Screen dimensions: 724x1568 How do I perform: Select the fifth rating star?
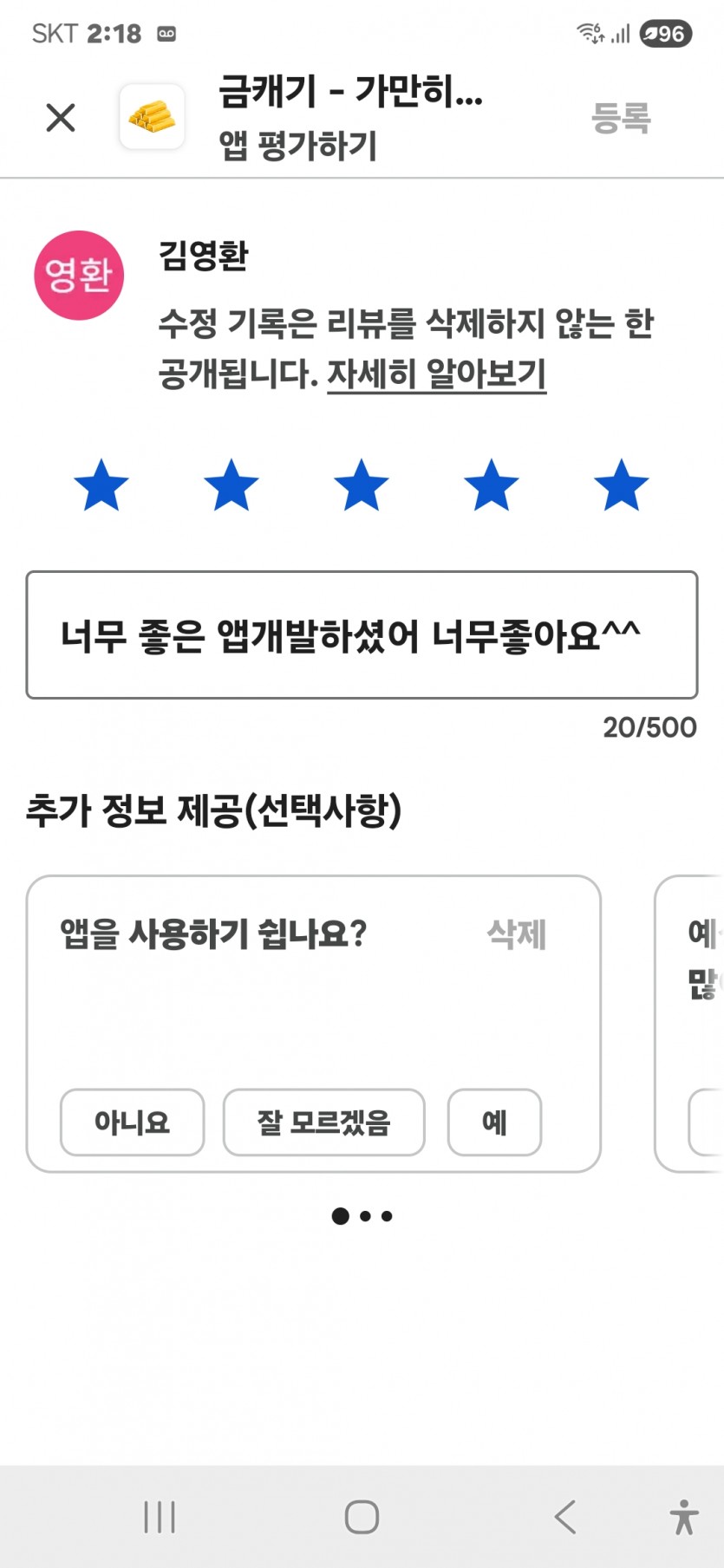pyautogui.click(x=621, y=485)
